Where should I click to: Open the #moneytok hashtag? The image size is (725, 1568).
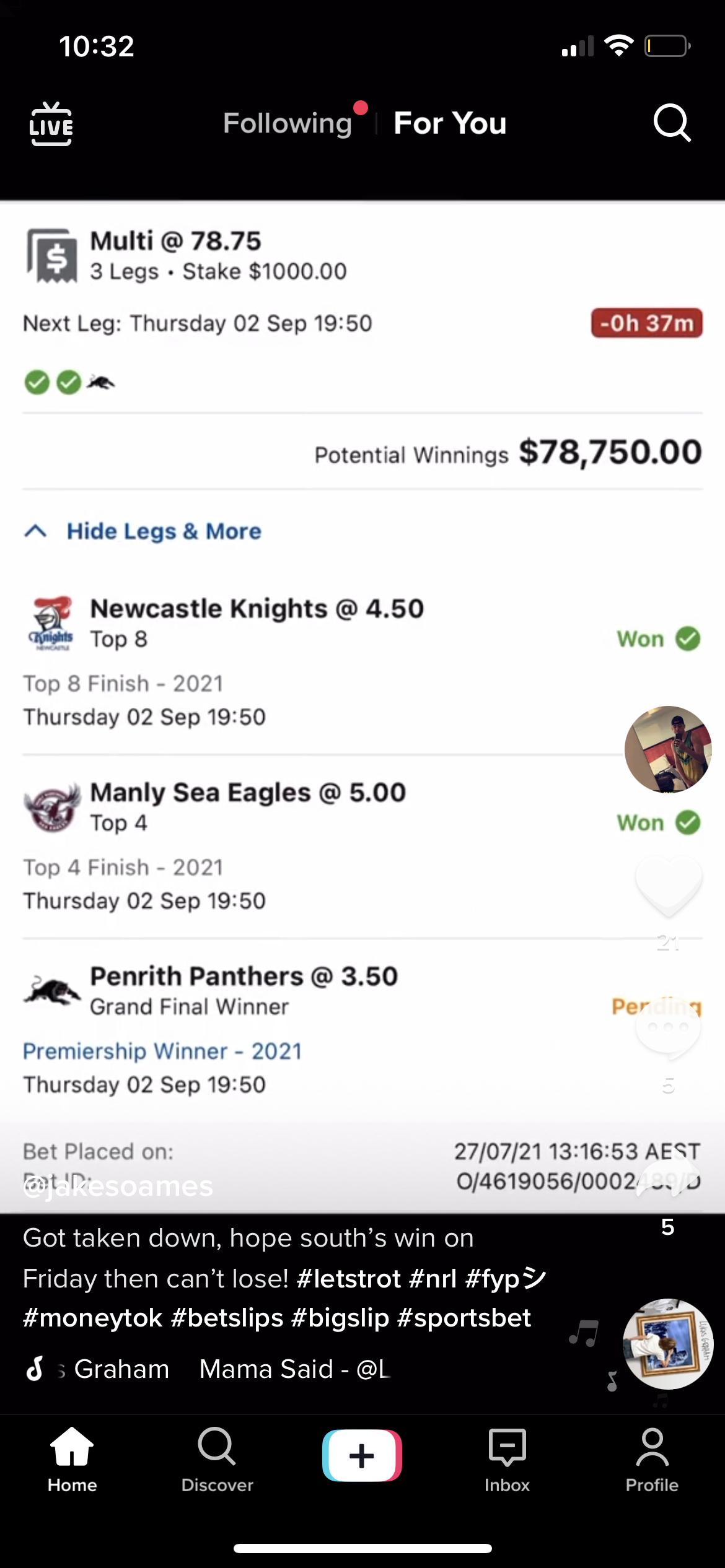[x=93, y=1318]
